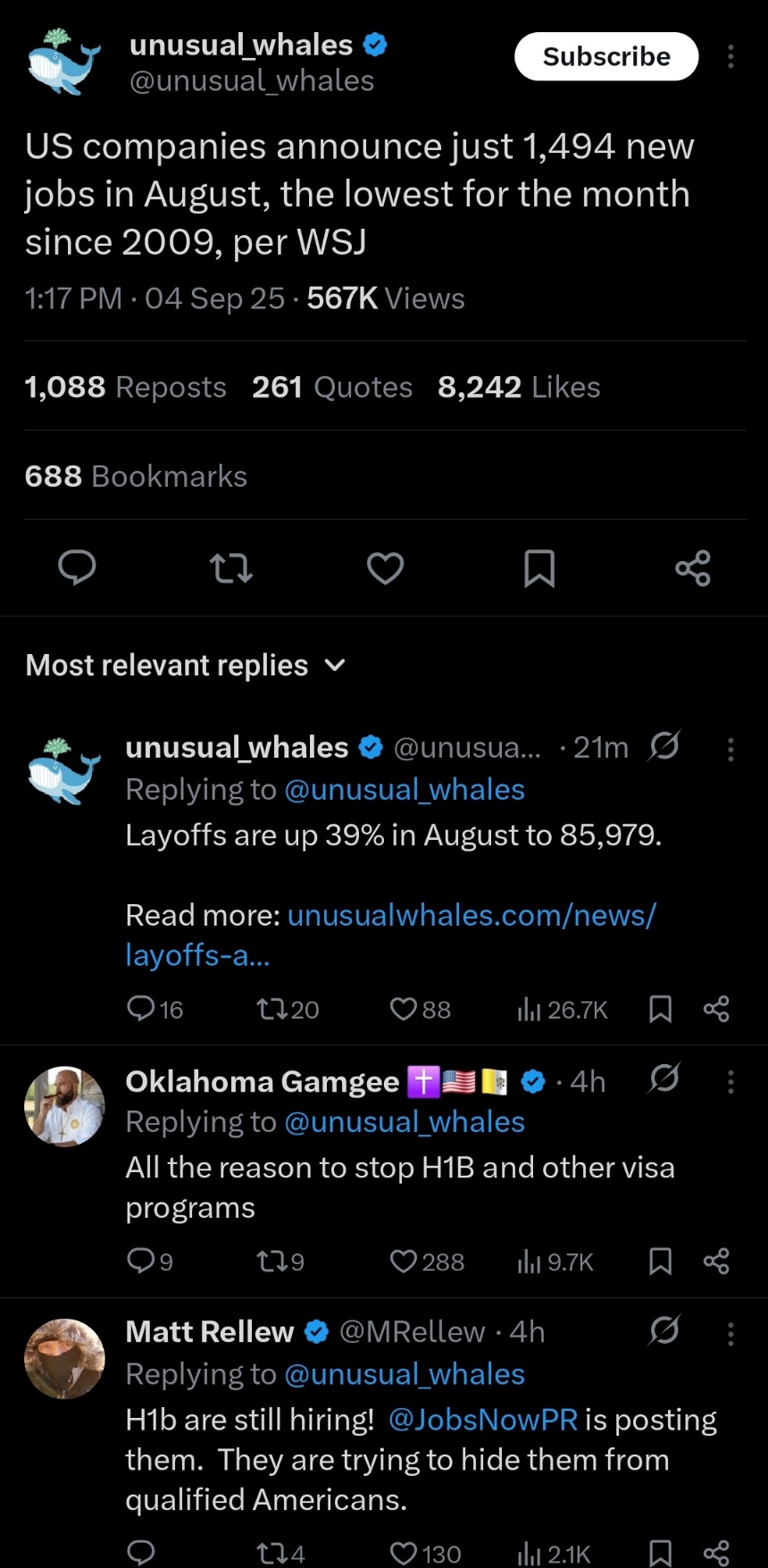
Task: View Matt Rellew's profile photo
Action: click(x=64, y=1358)
